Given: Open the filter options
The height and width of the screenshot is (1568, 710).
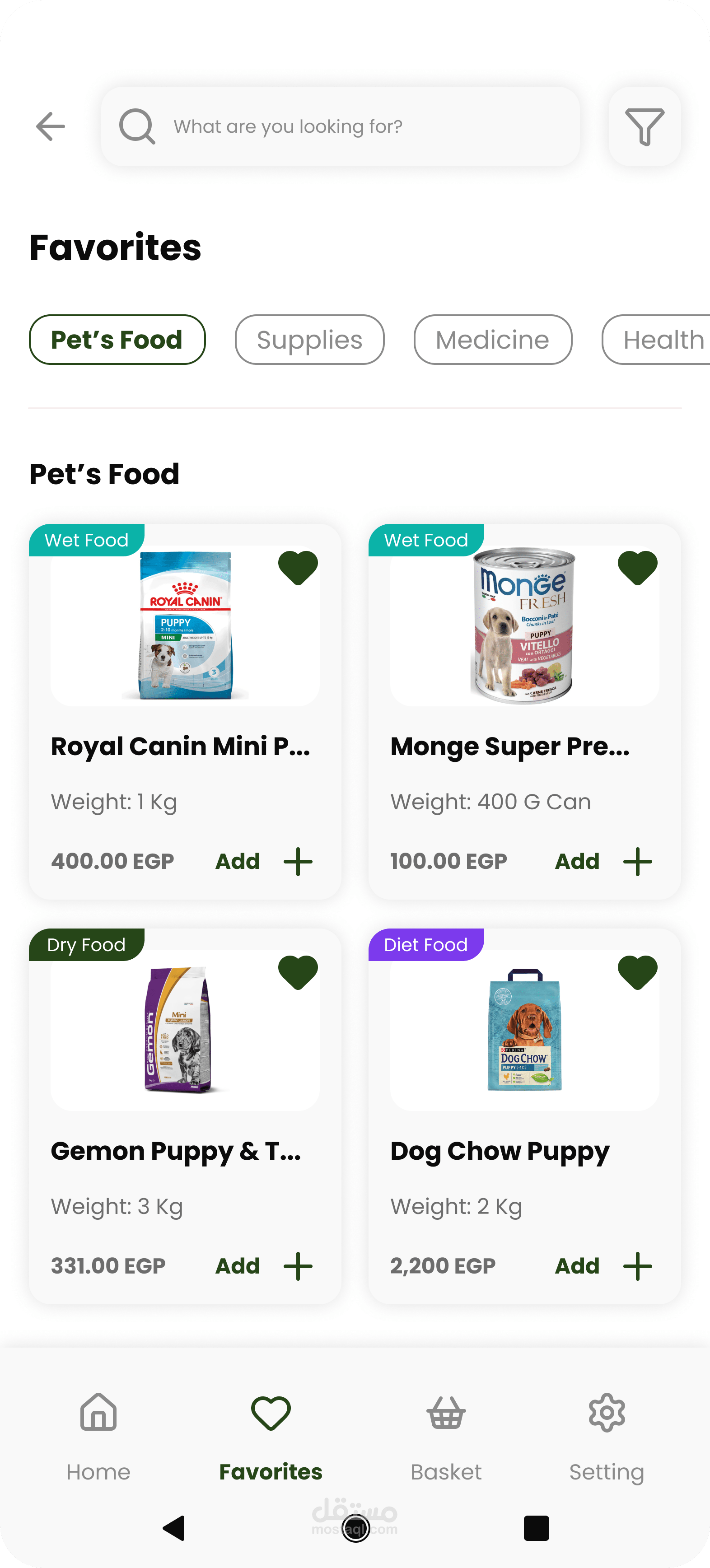Looking at the screenshot, I should [645, 126].
